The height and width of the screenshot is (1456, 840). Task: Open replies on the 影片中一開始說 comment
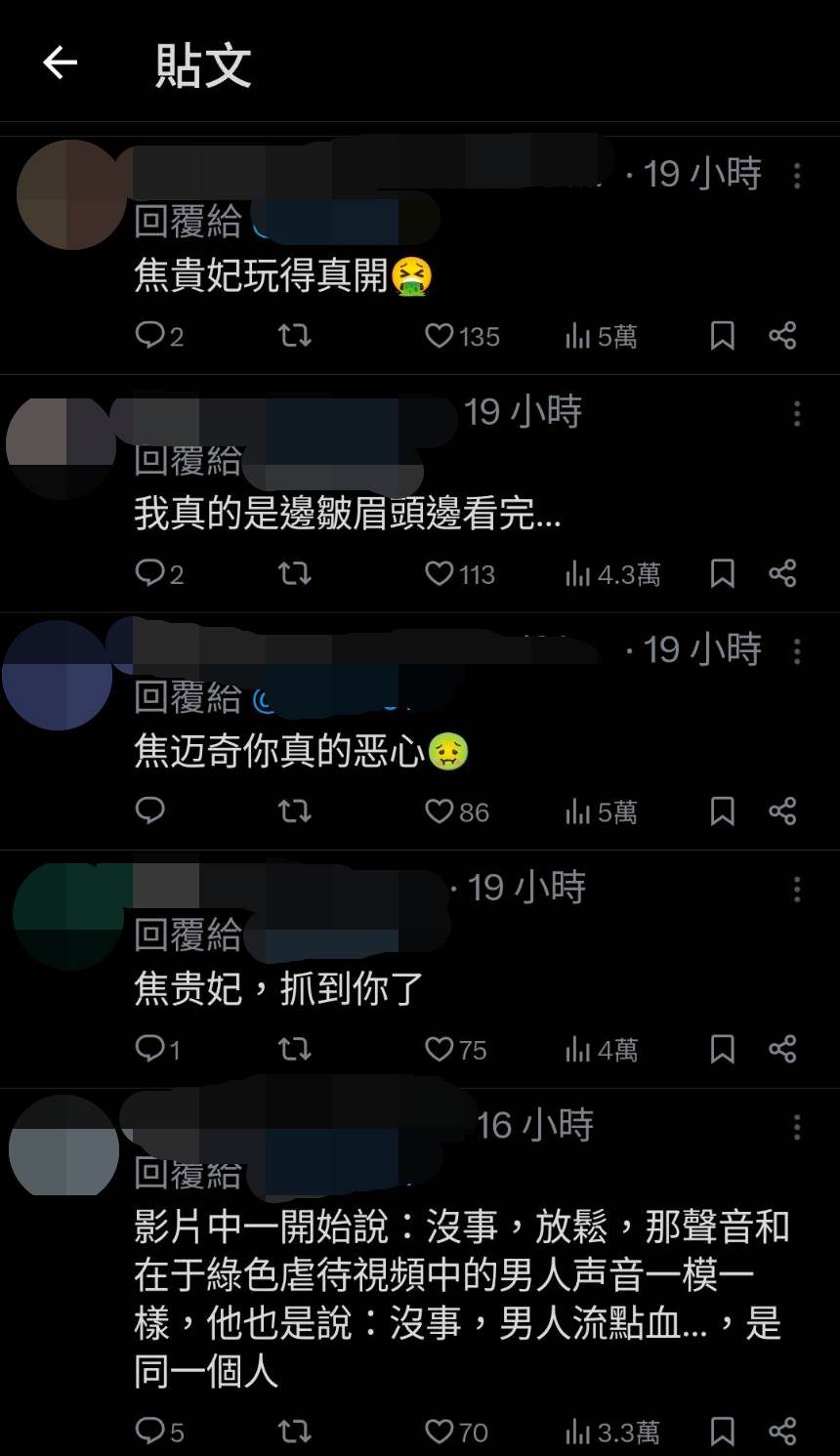(149, 1433)
